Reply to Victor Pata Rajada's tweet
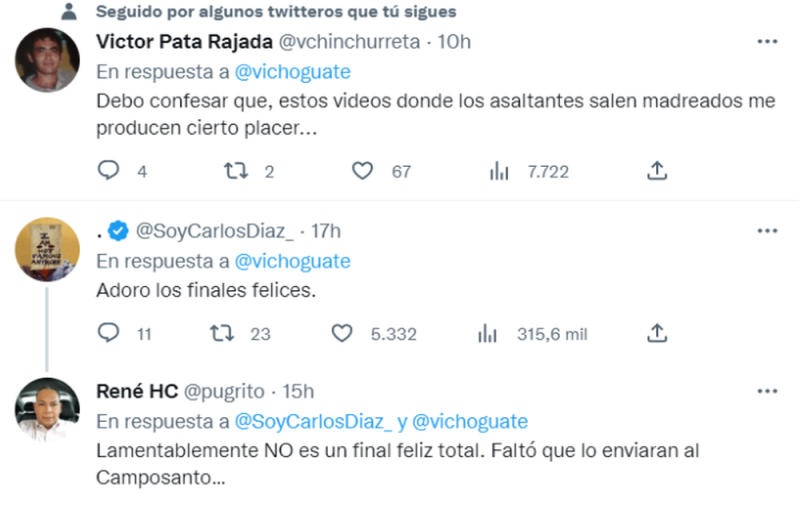This screenshot has width=800, height=509. pos(109,171)
